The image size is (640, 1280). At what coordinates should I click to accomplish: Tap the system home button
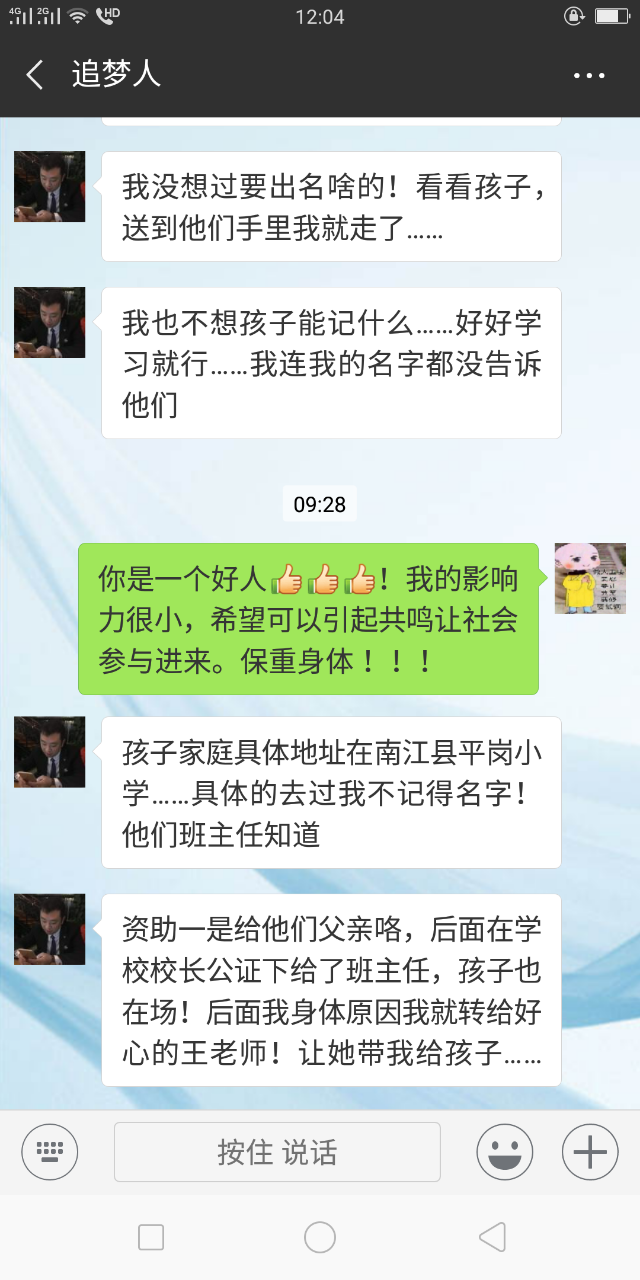click(320, 1237)
